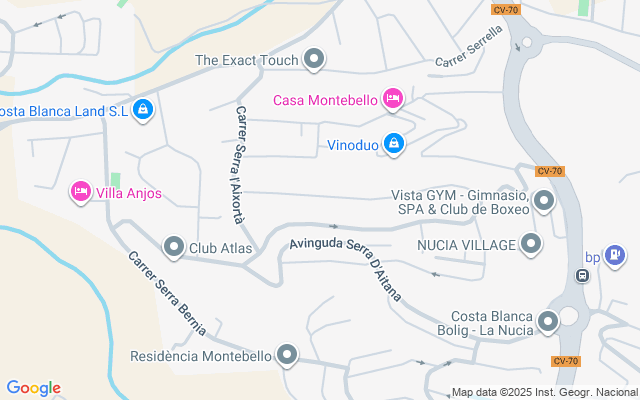This screenshot has width=640, height=400.
Task: Select the Casa Montebello hotel pin
Action: (x=394, y=99)
